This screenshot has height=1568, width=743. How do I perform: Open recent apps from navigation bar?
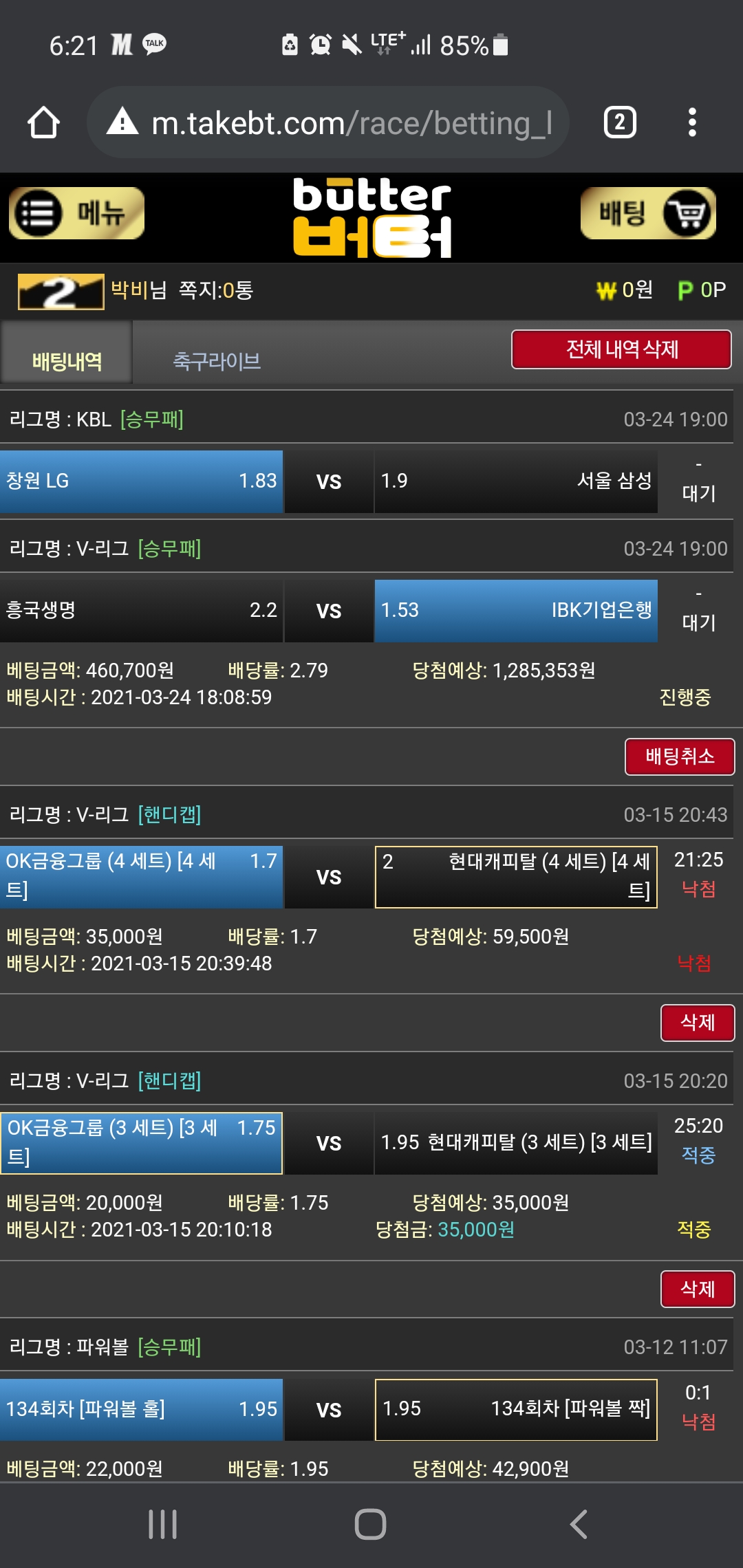pos(163,1524)
